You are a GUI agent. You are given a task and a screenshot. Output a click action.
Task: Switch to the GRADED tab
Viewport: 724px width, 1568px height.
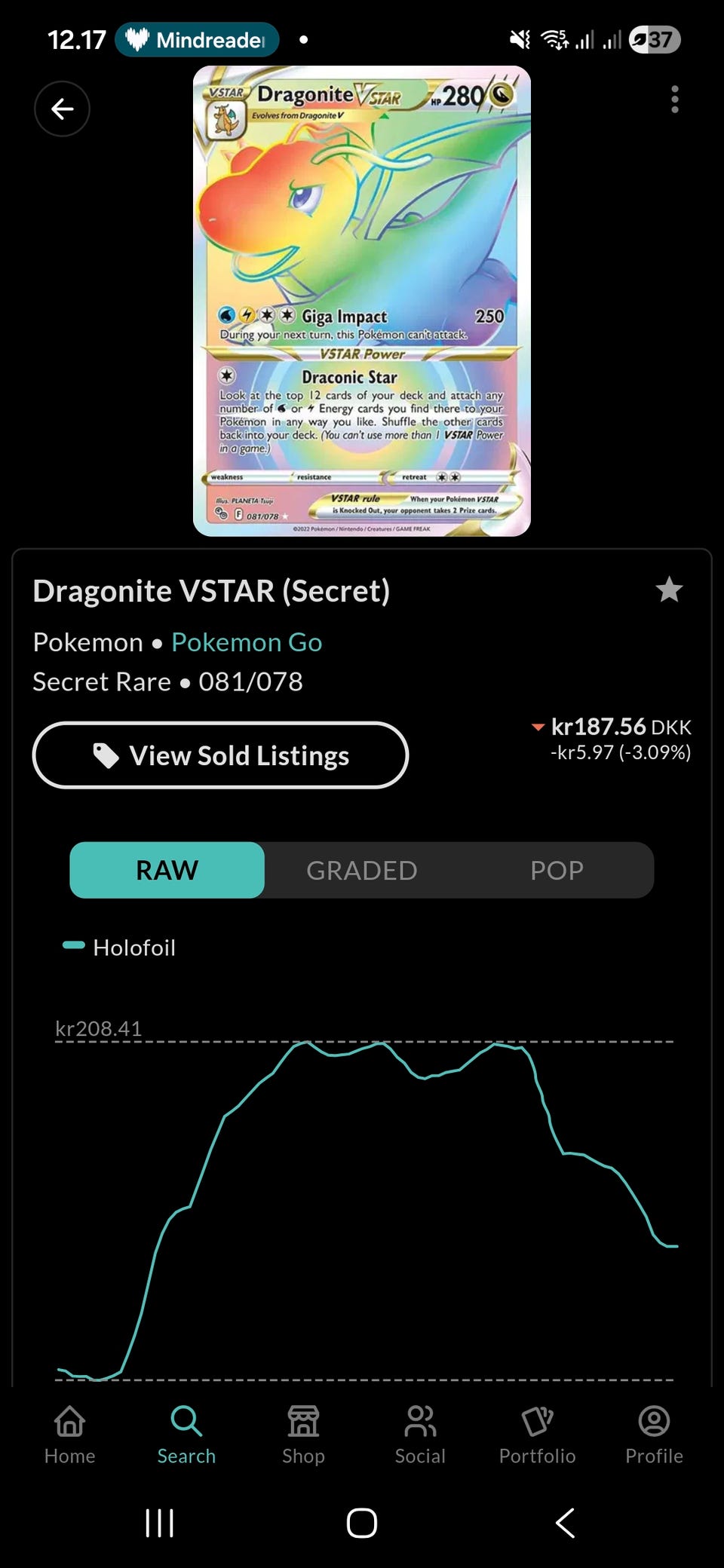tap(361, 870)
